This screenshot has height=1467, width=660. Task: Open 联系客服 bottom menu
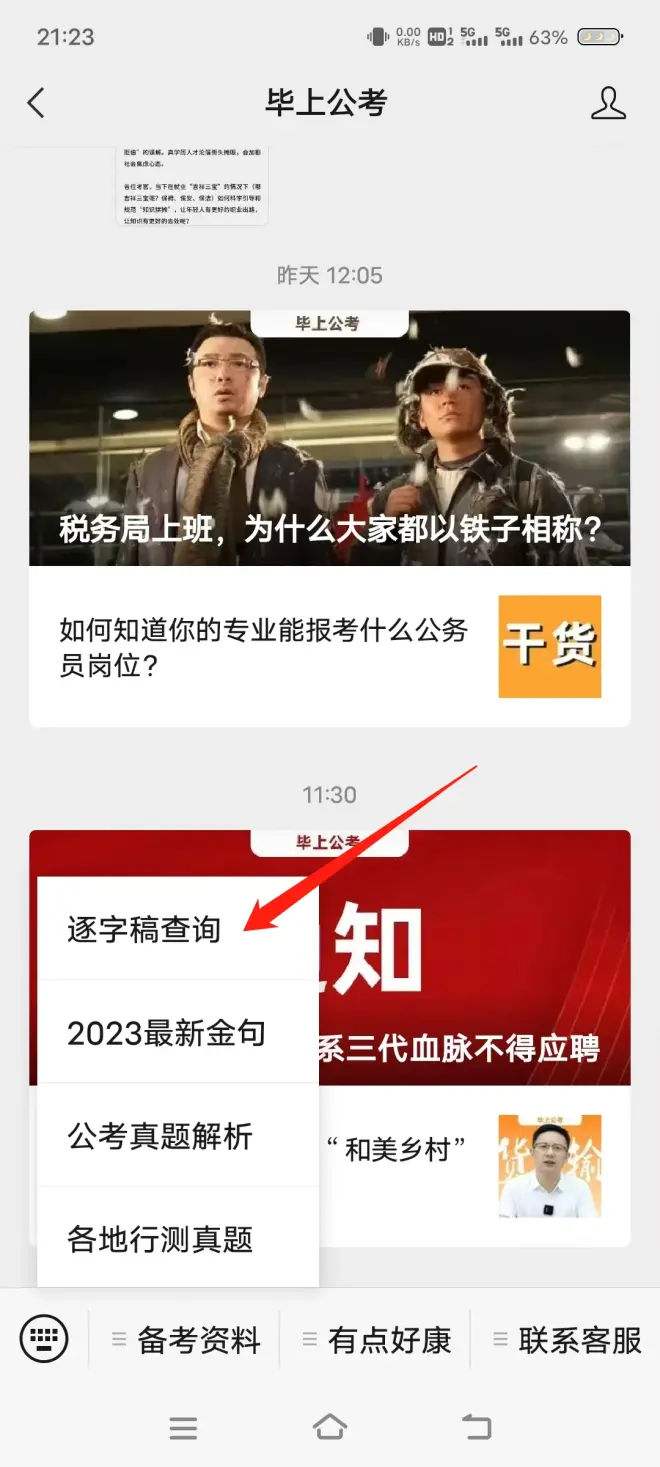(x=568, y=1340)
